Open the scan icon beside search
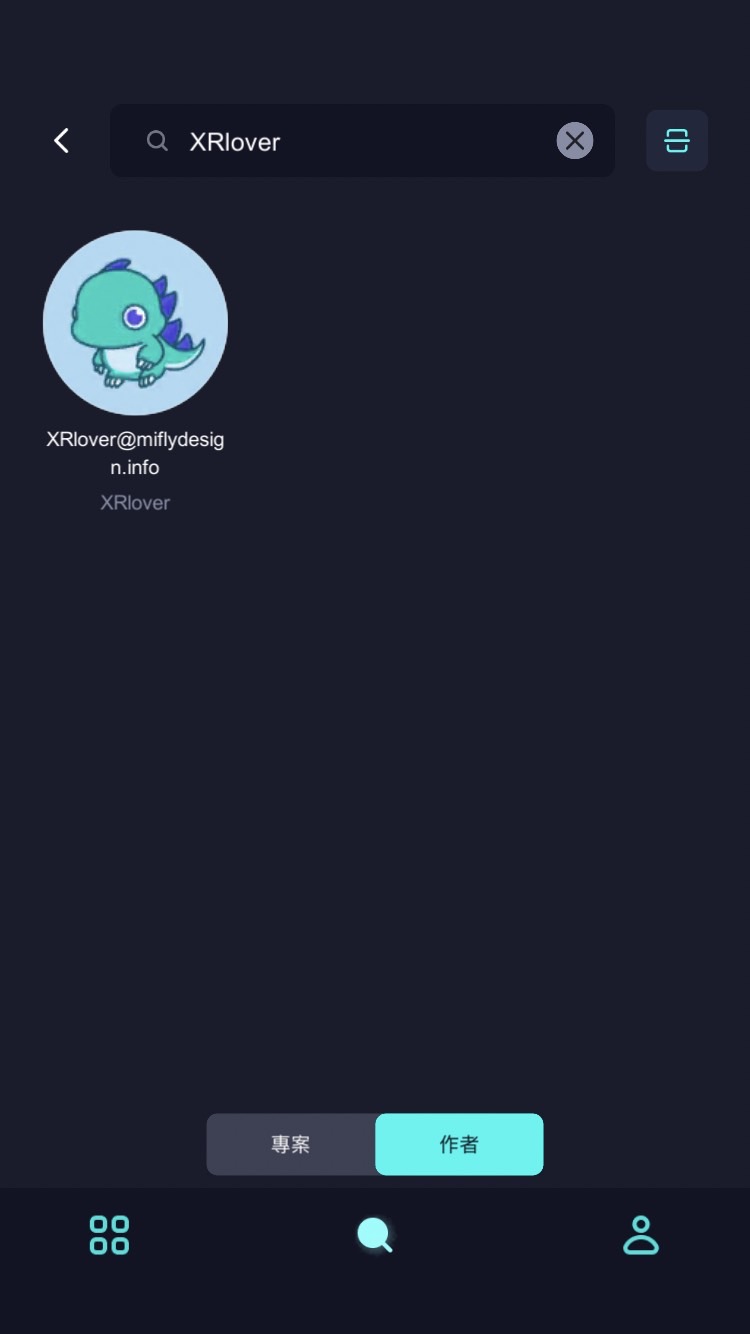The width and height of the screenshot is (750, 1334). tap(677, 141)
